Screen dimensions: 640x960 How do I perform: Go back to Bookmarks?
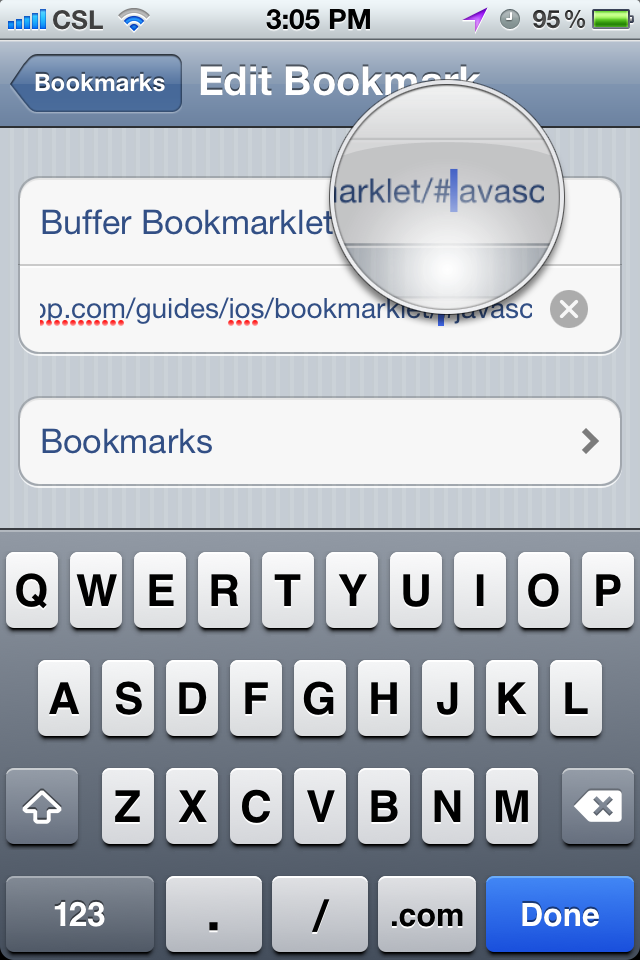[97, 82]
